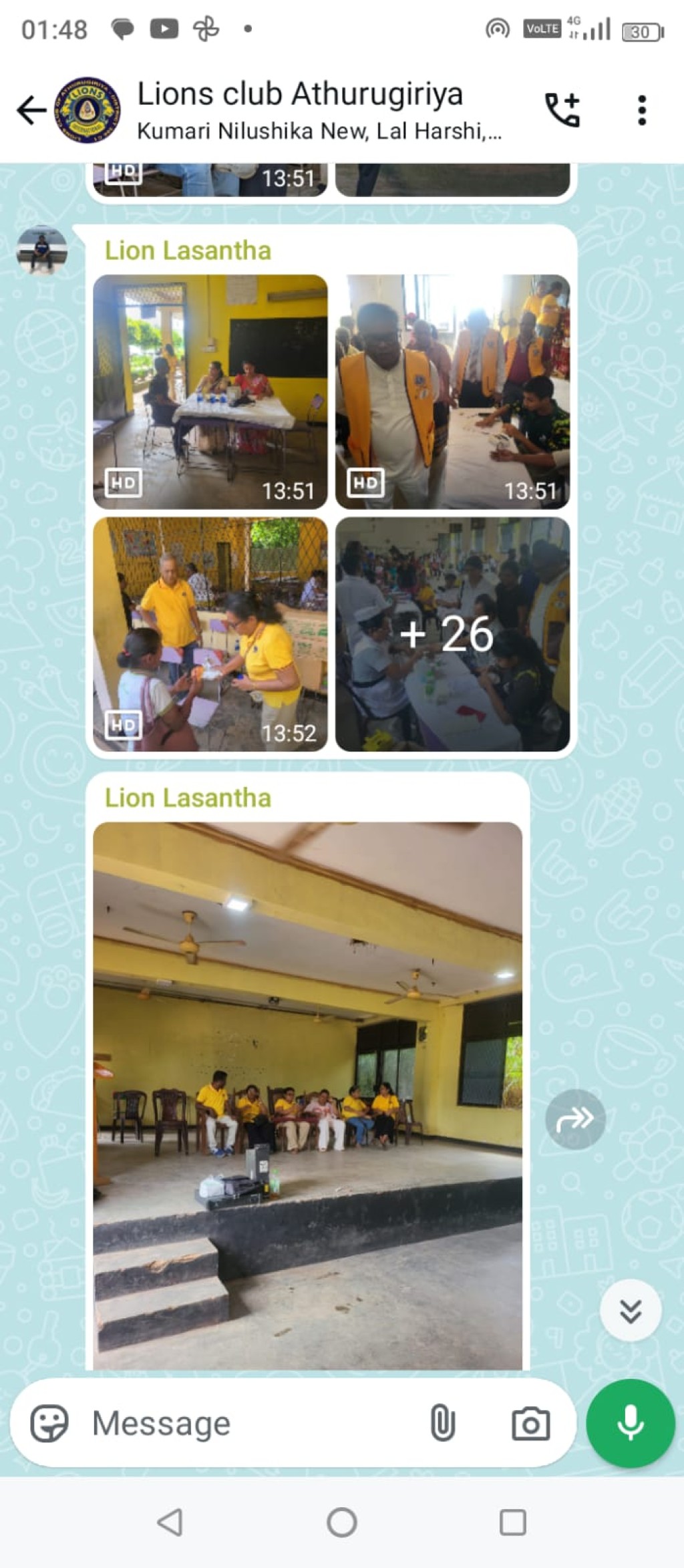Start a group call

click(x=562, y=110)
